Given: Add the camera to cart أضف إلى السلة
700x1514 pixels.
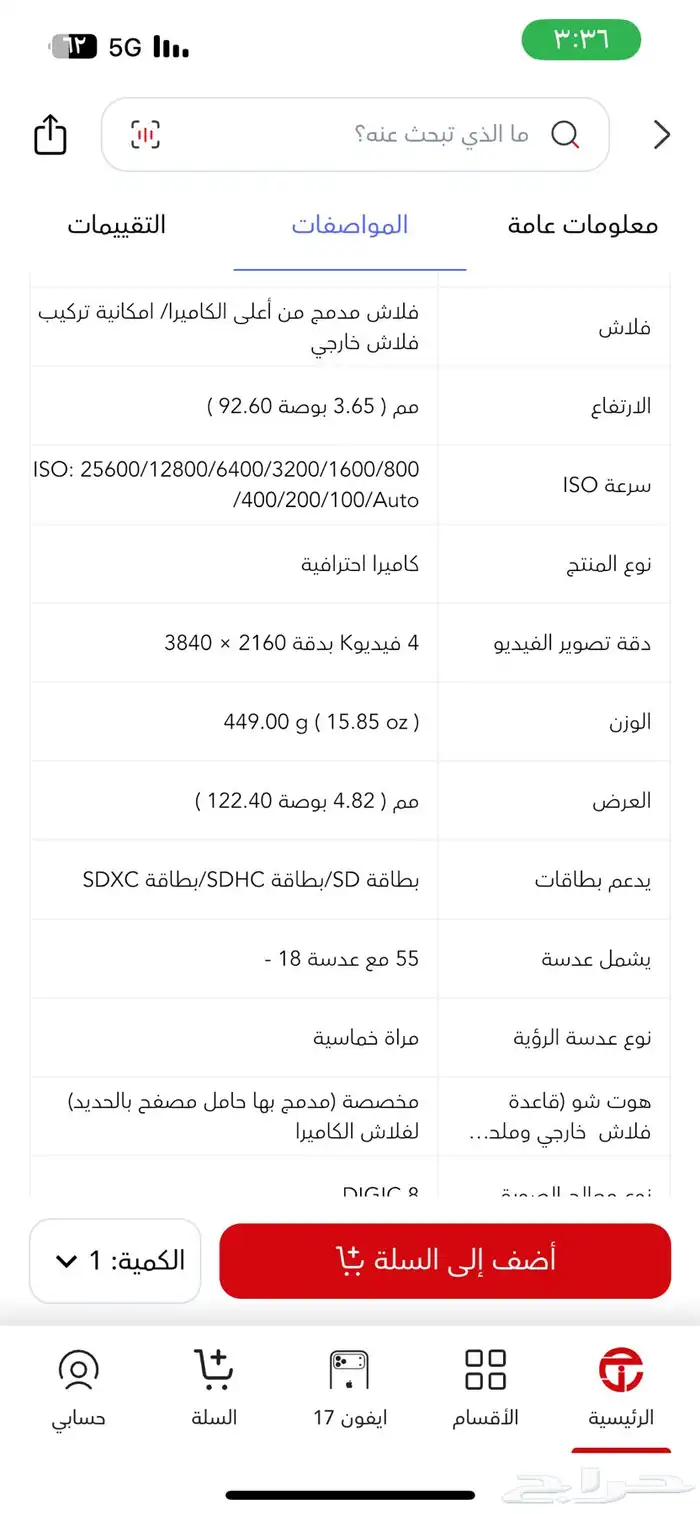Looking at the screenshot, I should coord(445,1261).
